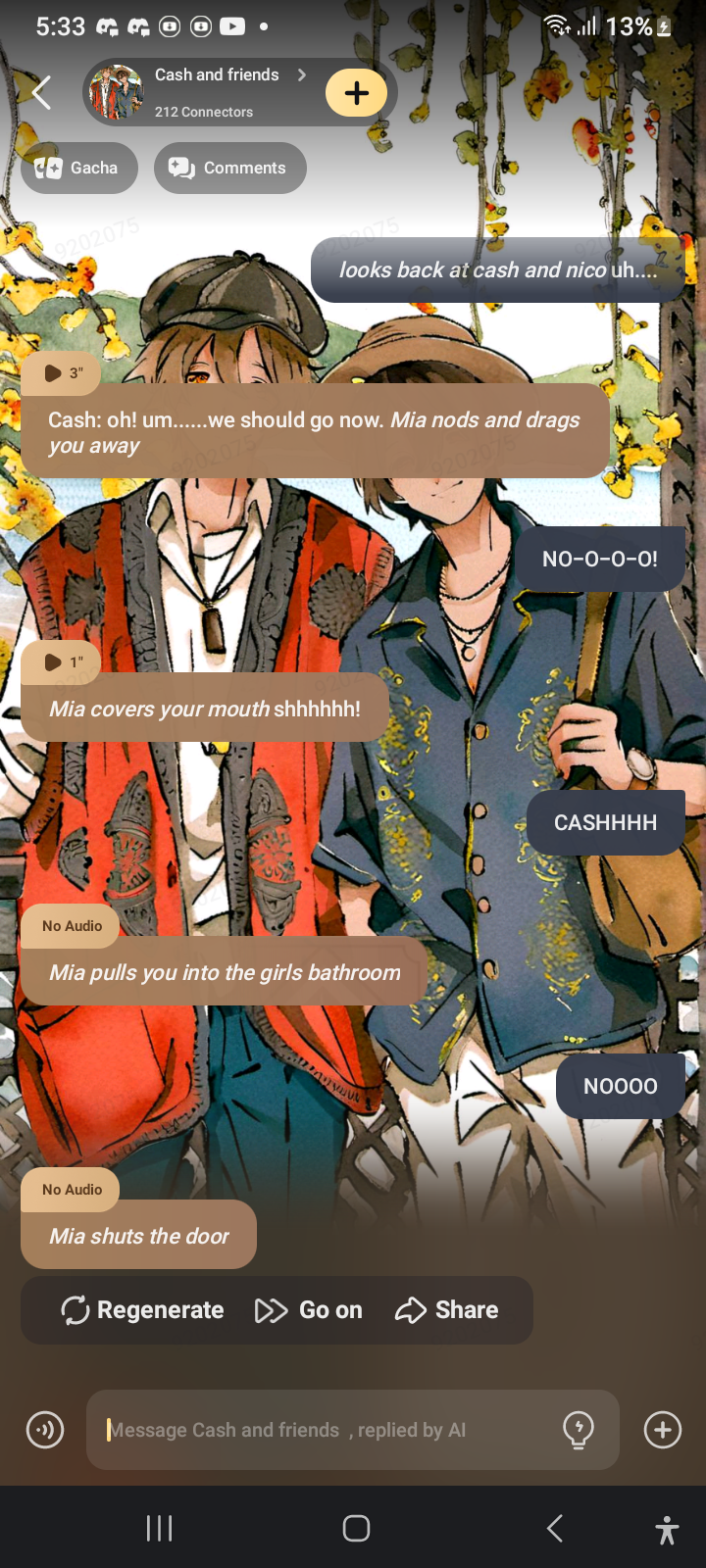
Task: Open Cash and friends profile header
Action: (x=217, y=92)
